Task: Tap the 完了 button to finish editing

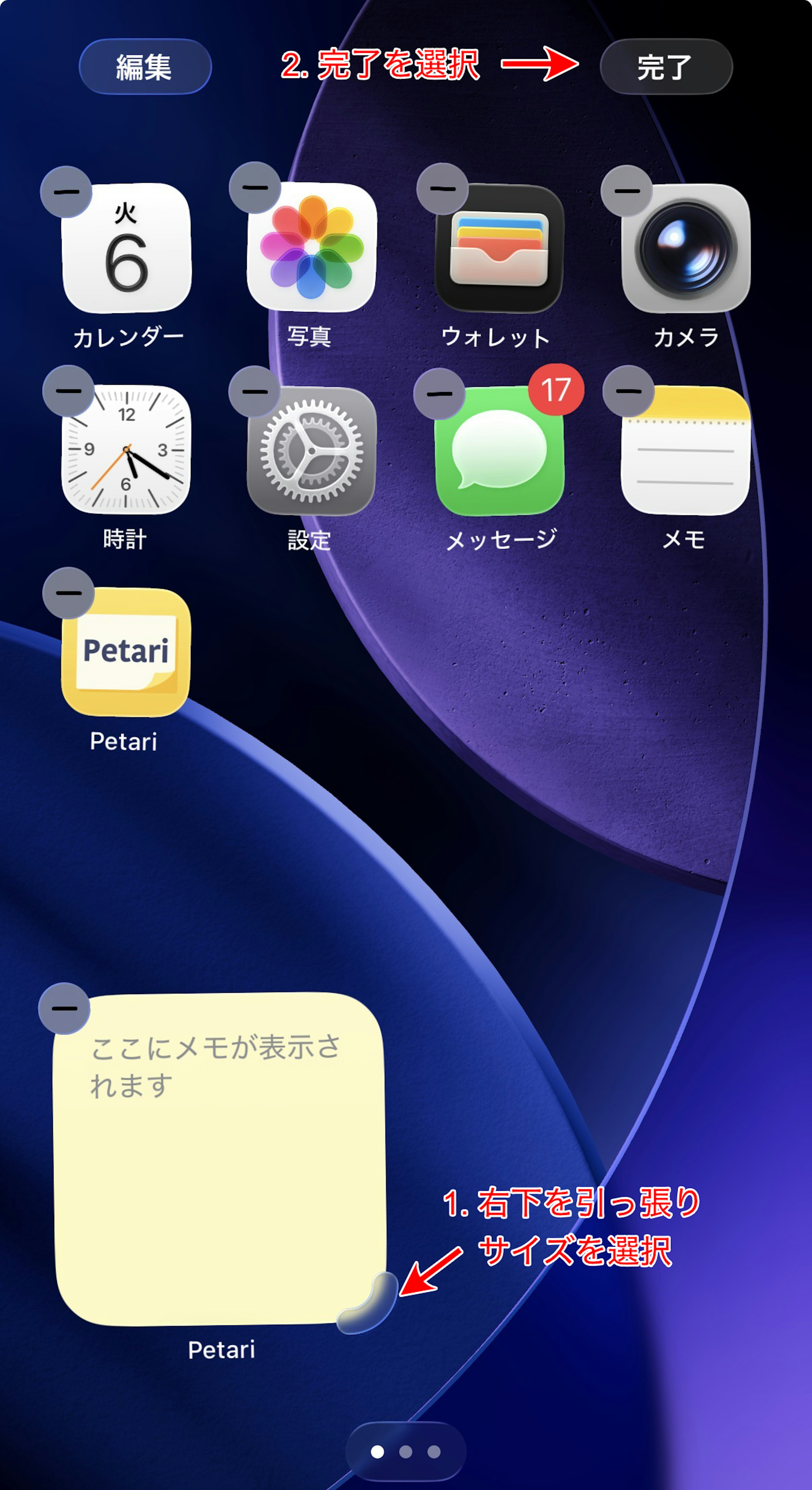Action: 666,67
